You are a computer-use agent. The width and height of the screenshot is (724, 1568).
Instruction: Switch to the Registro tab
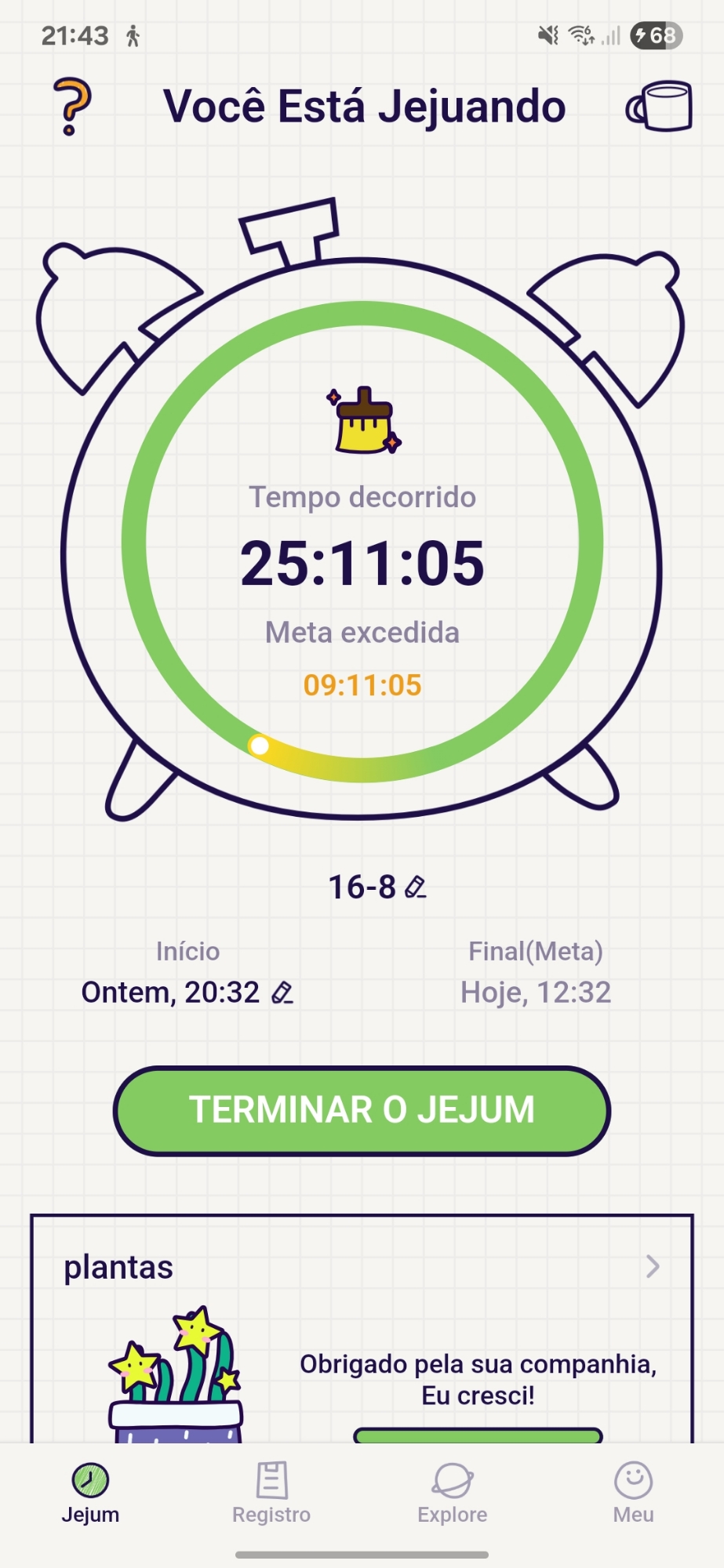pyautogui.click(x=271, y=1492)
